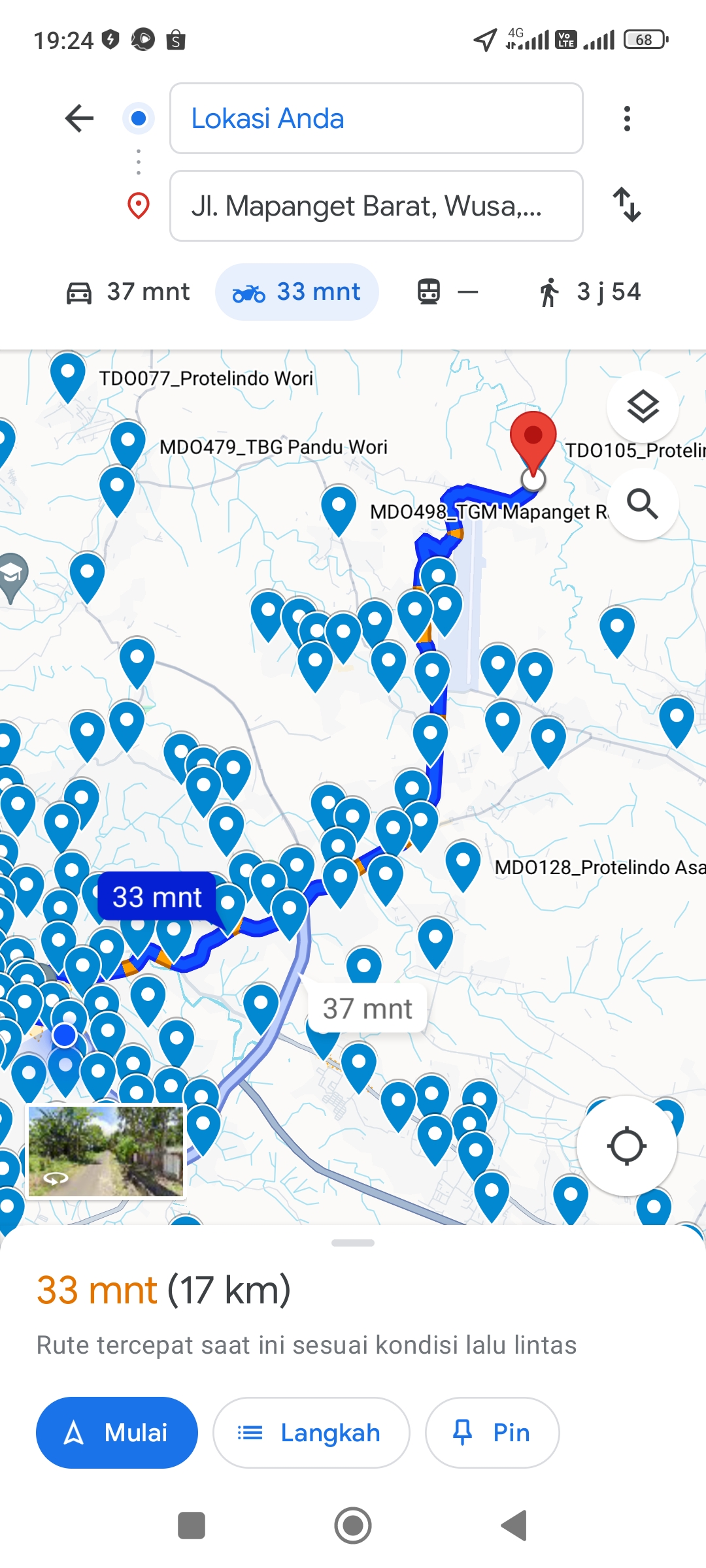Go to the system home screen

coord(353,1526)
